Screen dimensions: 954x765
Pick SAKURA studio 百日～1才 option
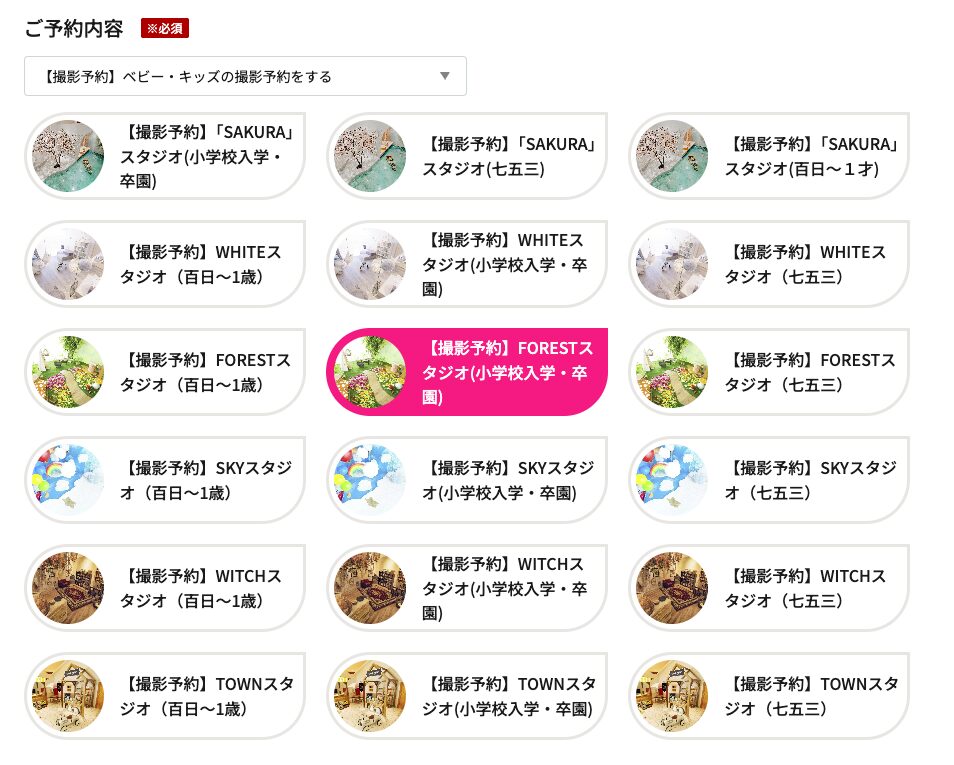pyautogui.click(x=769, y=156)
